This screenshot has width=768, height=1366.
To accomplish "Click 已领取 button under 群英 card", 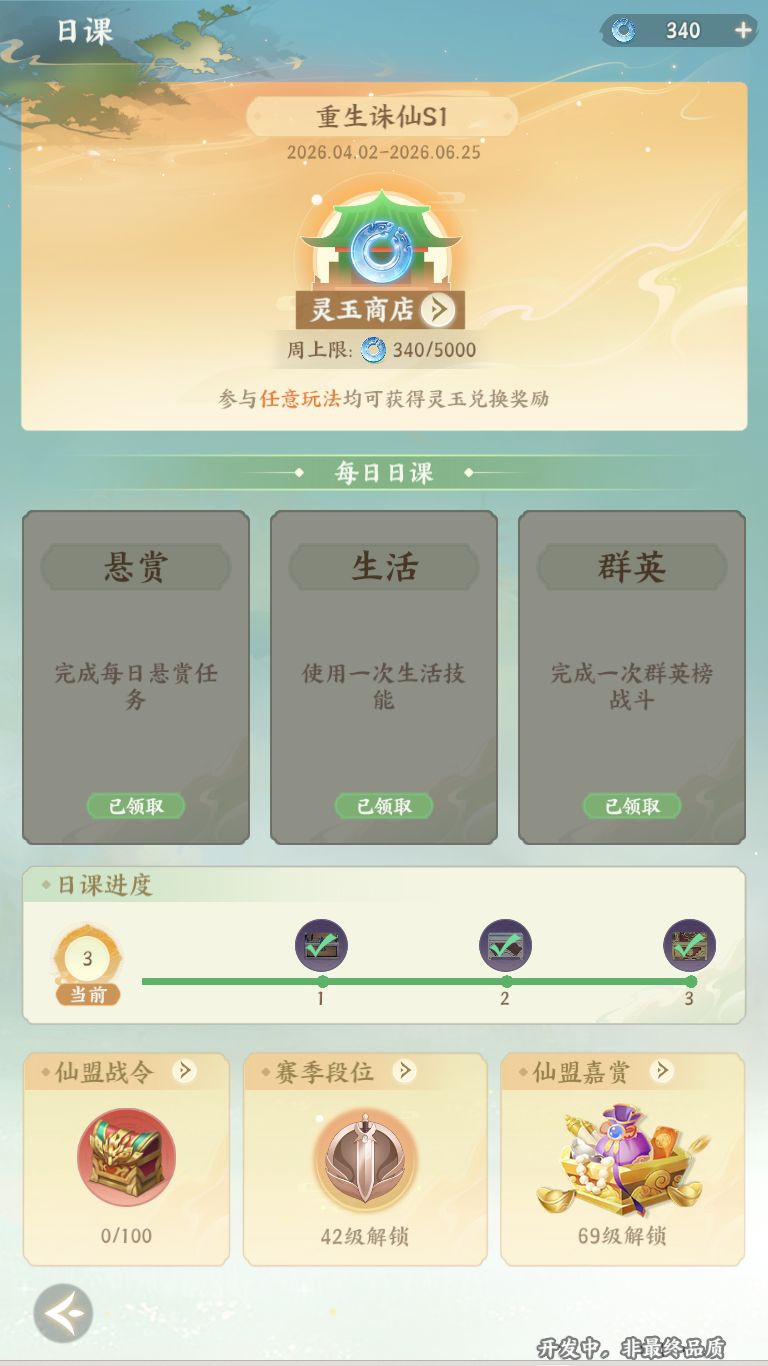I will point(631,805).
